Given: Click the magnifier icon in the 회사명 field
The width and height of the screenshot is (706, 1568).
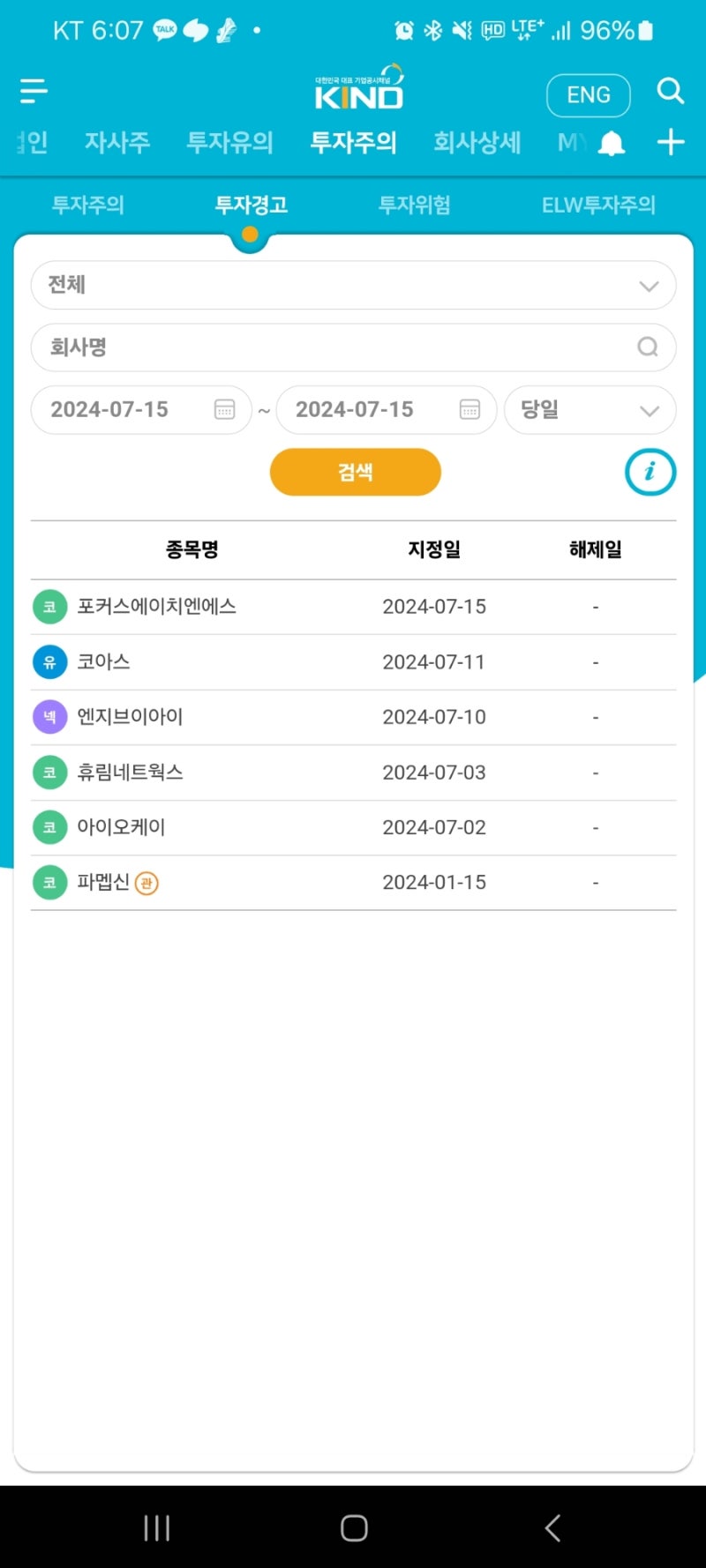Looking at the screenshot, I should 650,347.
